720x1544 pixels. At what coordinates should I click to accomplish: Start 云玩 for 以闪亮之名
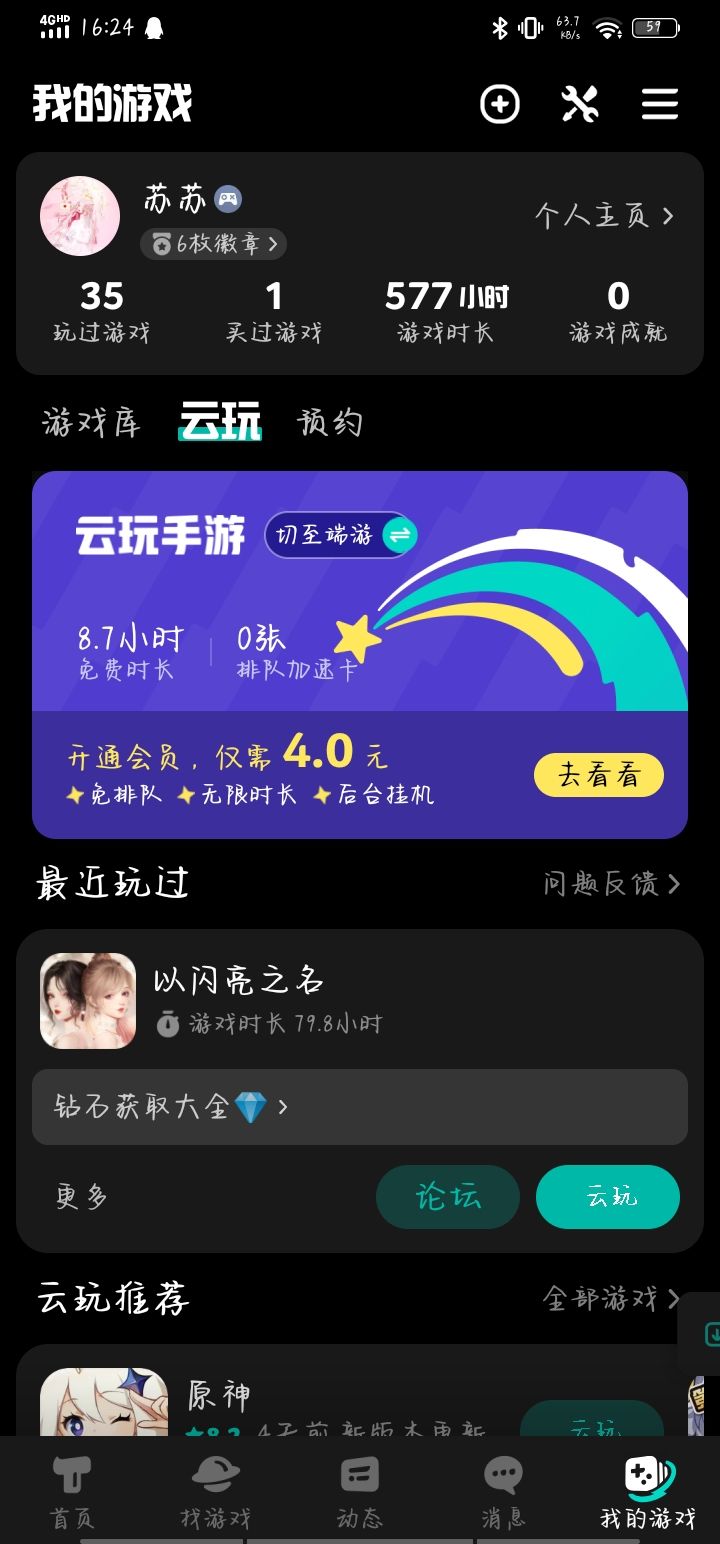click(608, 1197)
